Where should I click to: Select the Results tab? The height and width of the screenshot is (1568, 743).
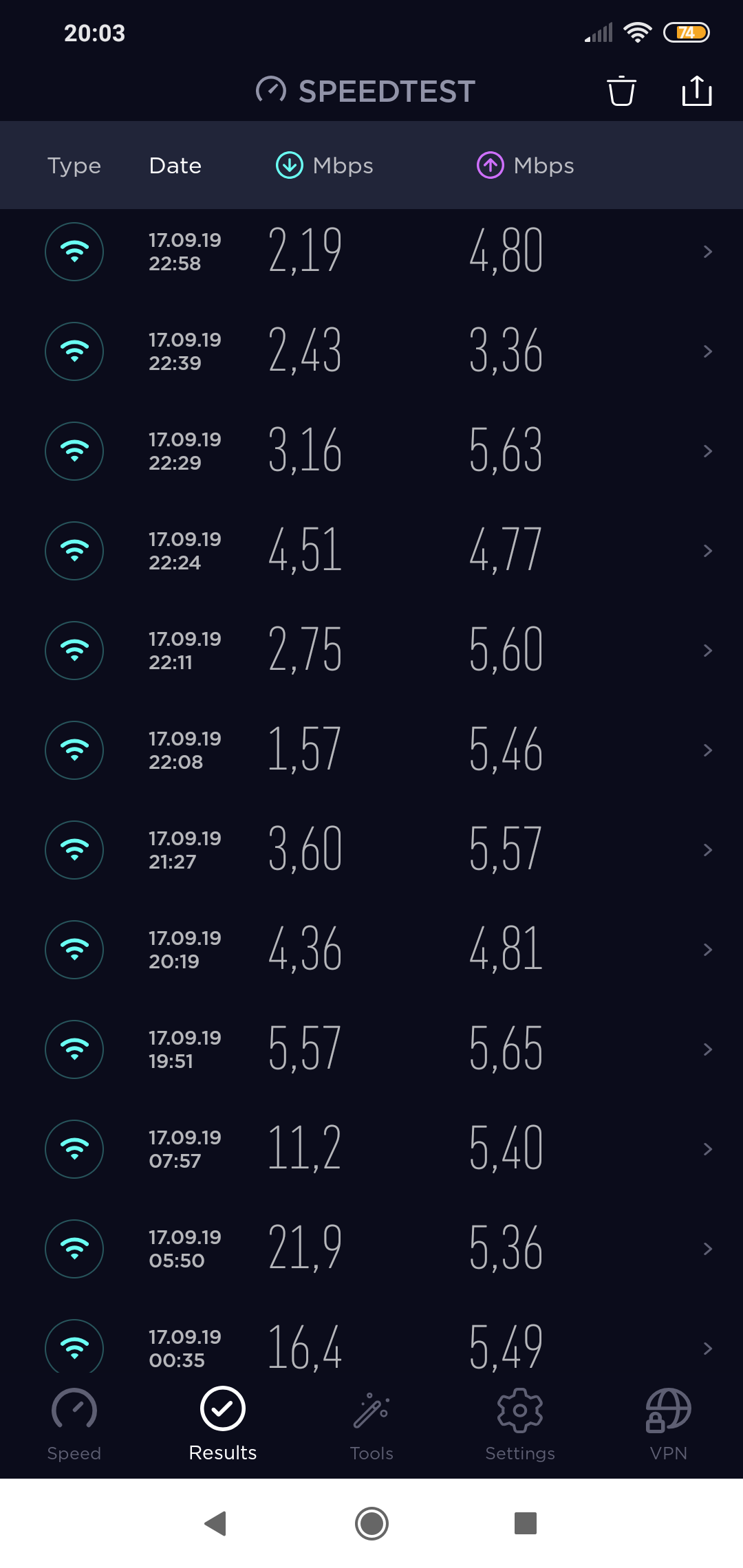click(x=223, y=1425)
